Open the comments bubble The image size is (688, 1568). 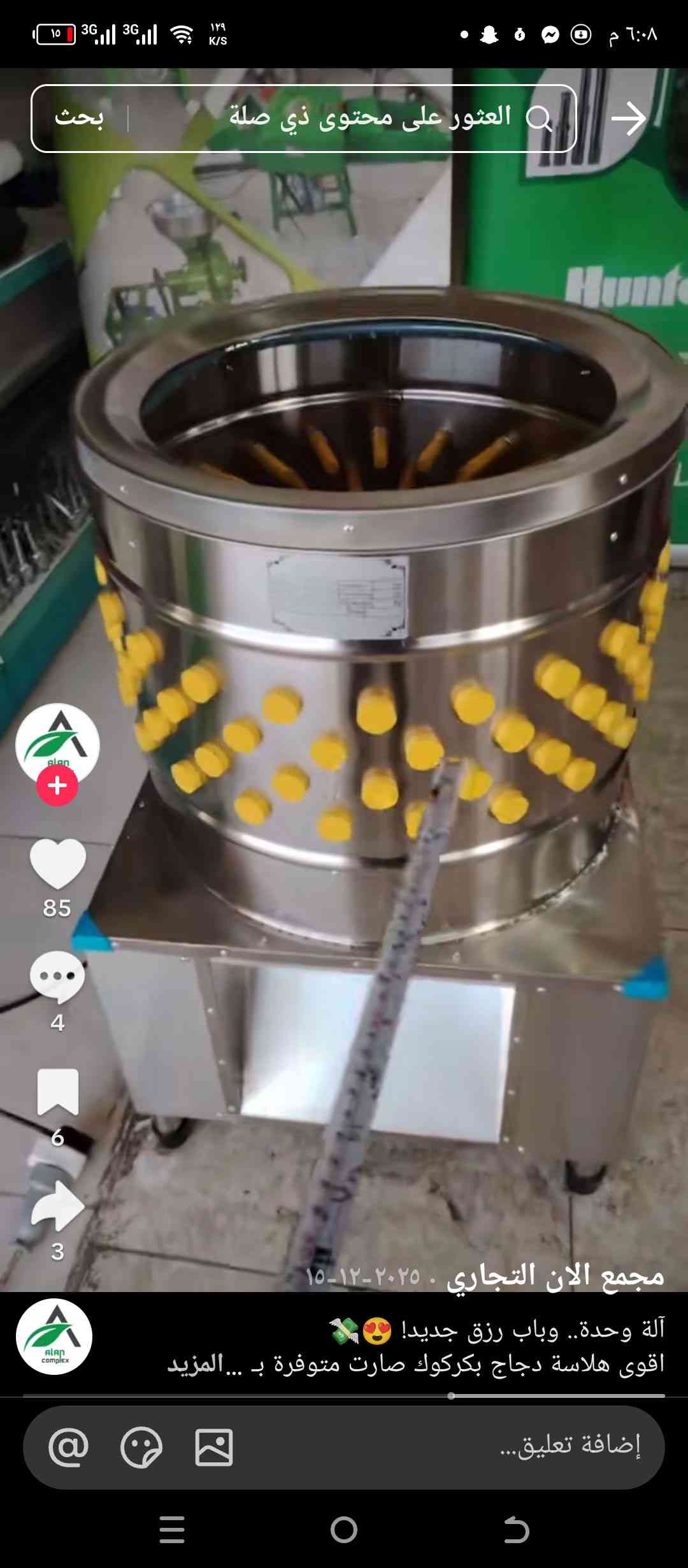pos(57,977)
